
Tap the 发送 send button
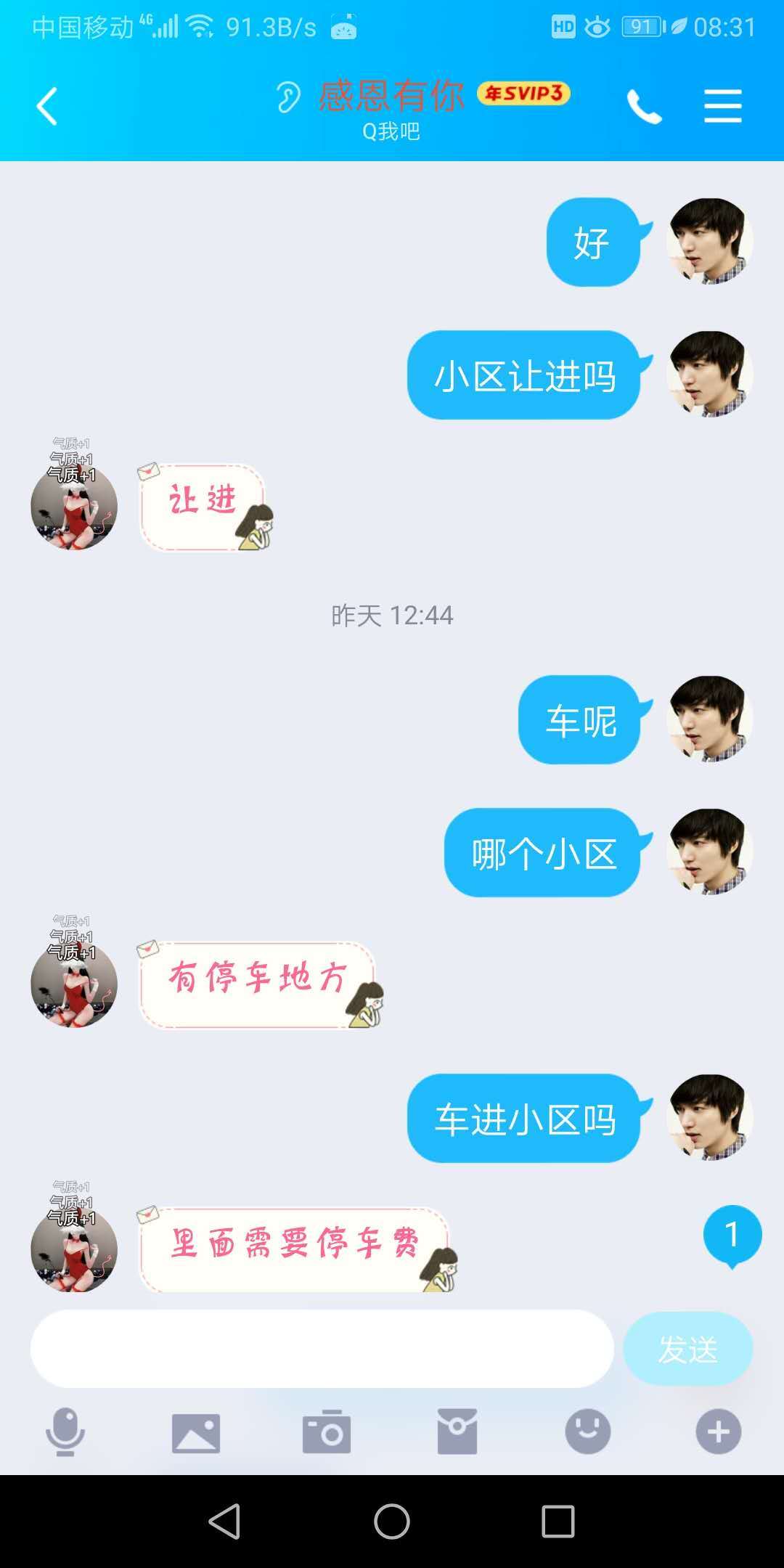coord(687,1349)
